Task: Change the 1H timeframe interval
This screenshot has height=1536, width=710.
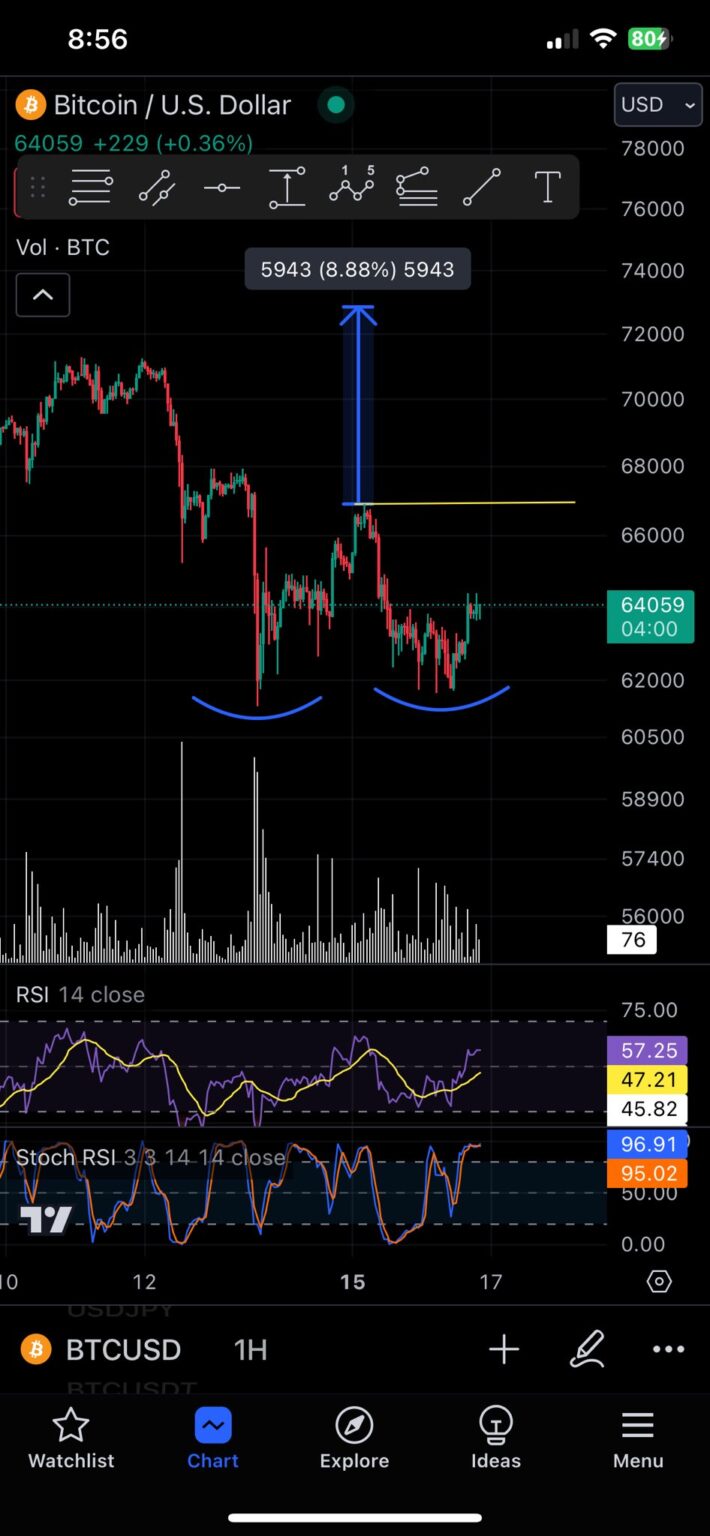Action: 250,1350
